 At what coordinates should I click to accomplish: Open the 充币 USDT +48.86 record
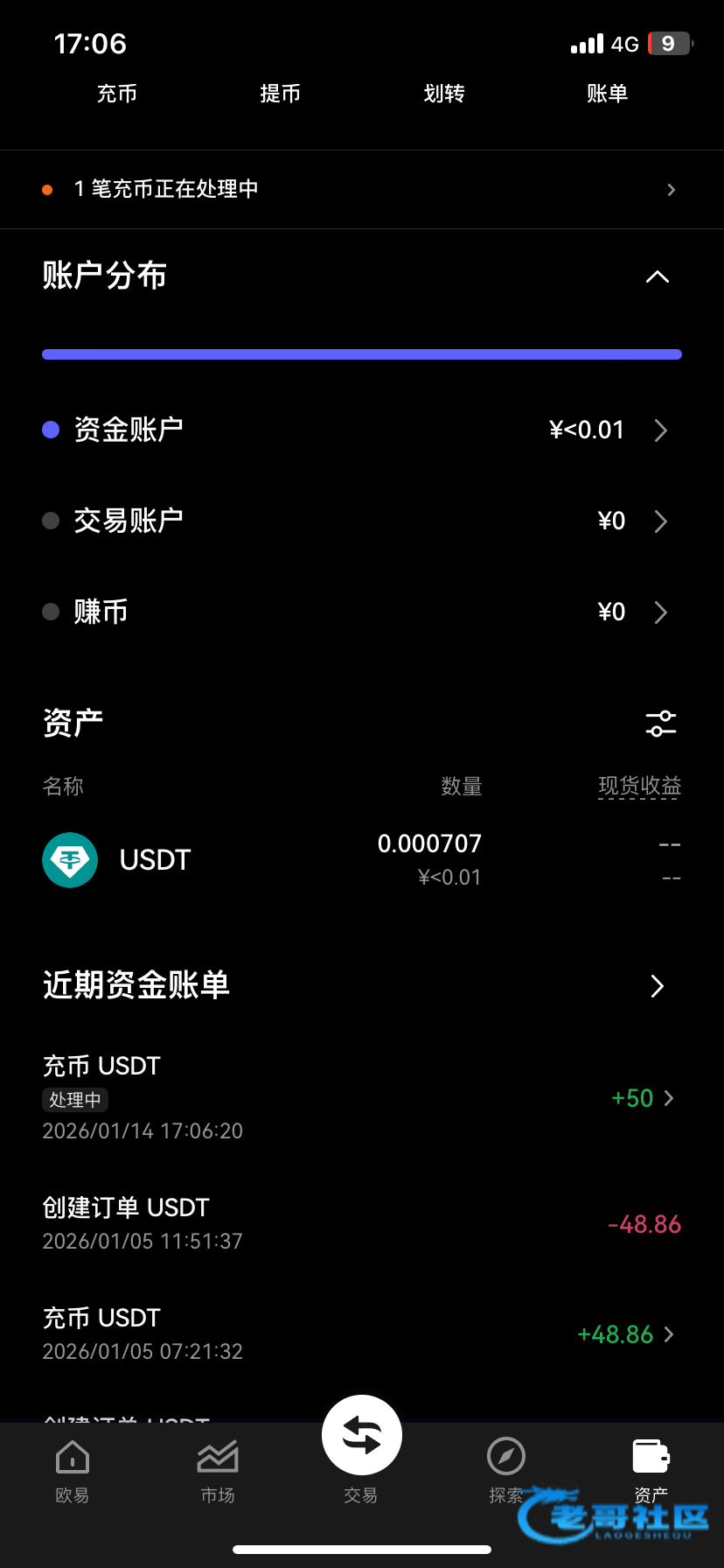click(361, 1333)
